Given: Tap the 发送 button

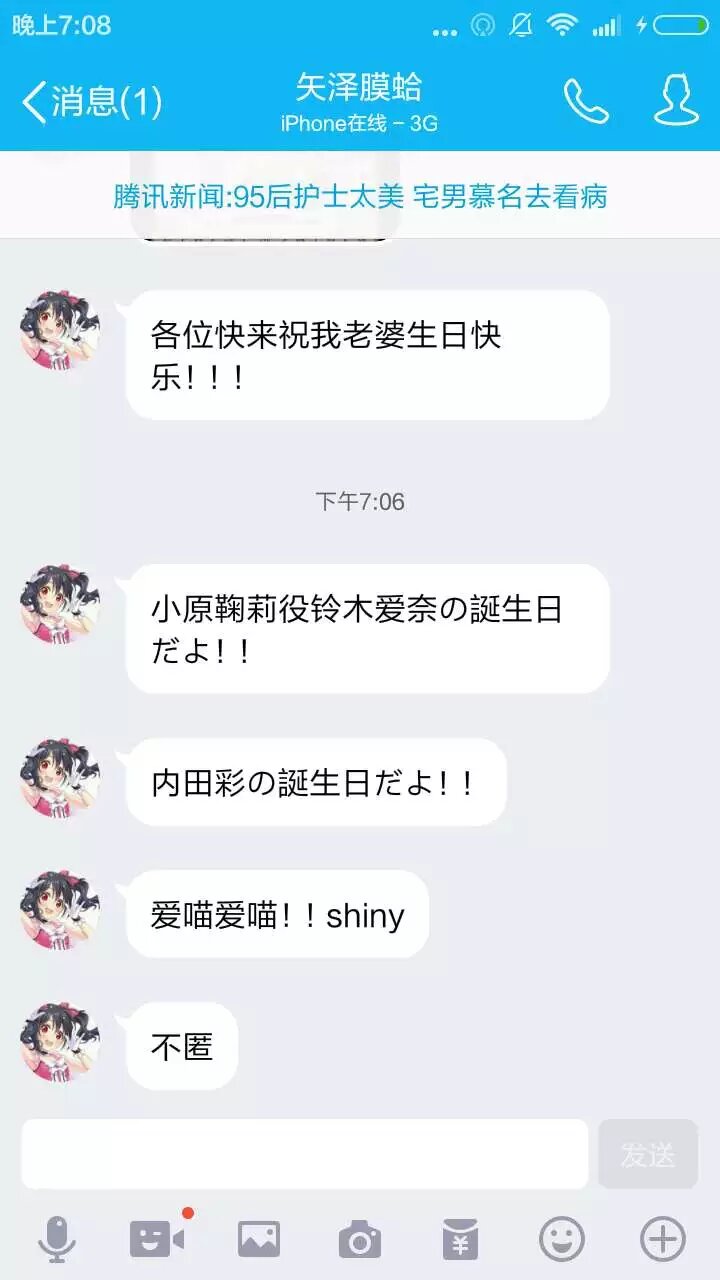Looking at the screenshot, I should (648, 1154).
